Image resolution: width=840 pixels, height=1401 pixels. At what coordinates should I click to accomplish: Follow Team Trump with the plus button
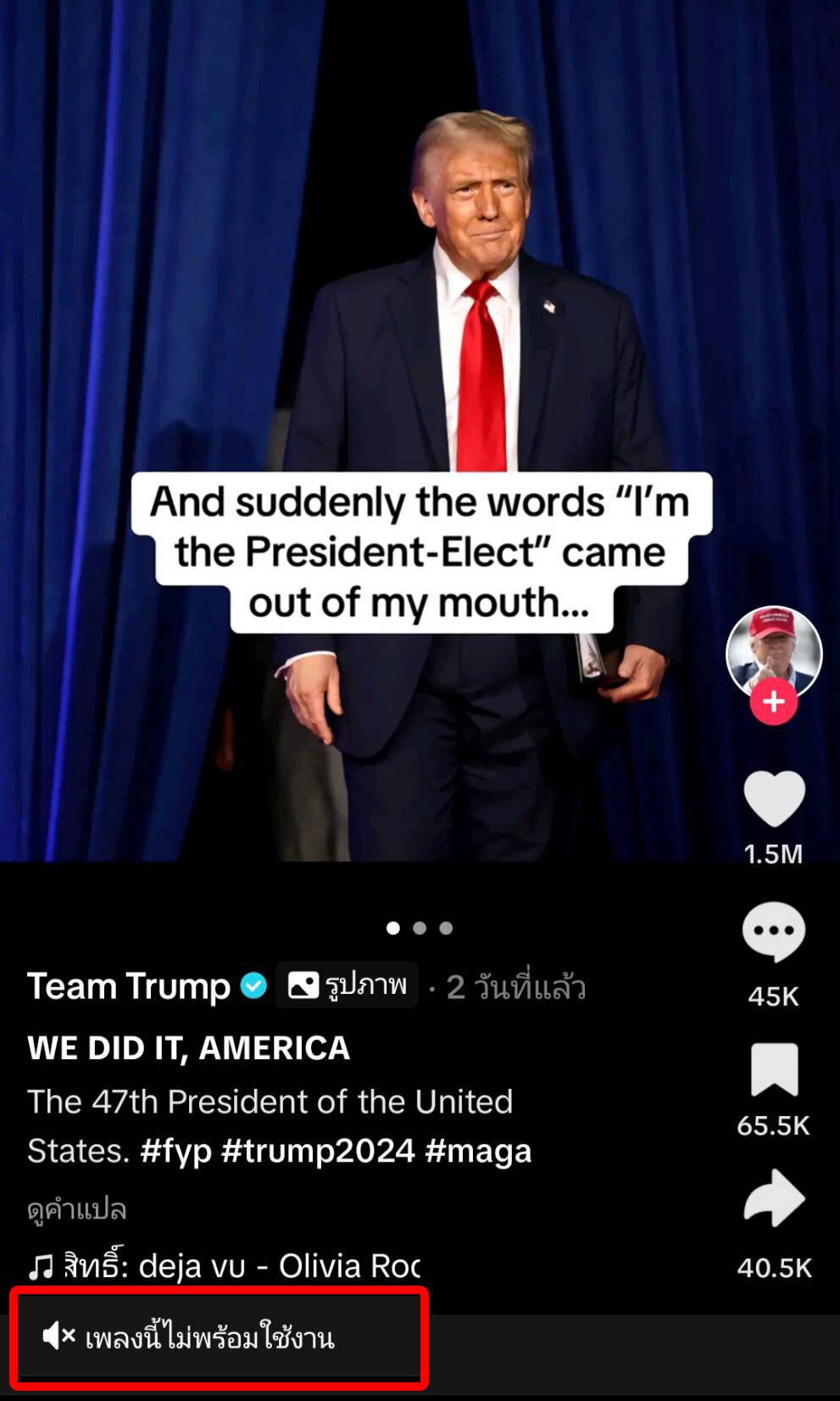coord(773,702)
